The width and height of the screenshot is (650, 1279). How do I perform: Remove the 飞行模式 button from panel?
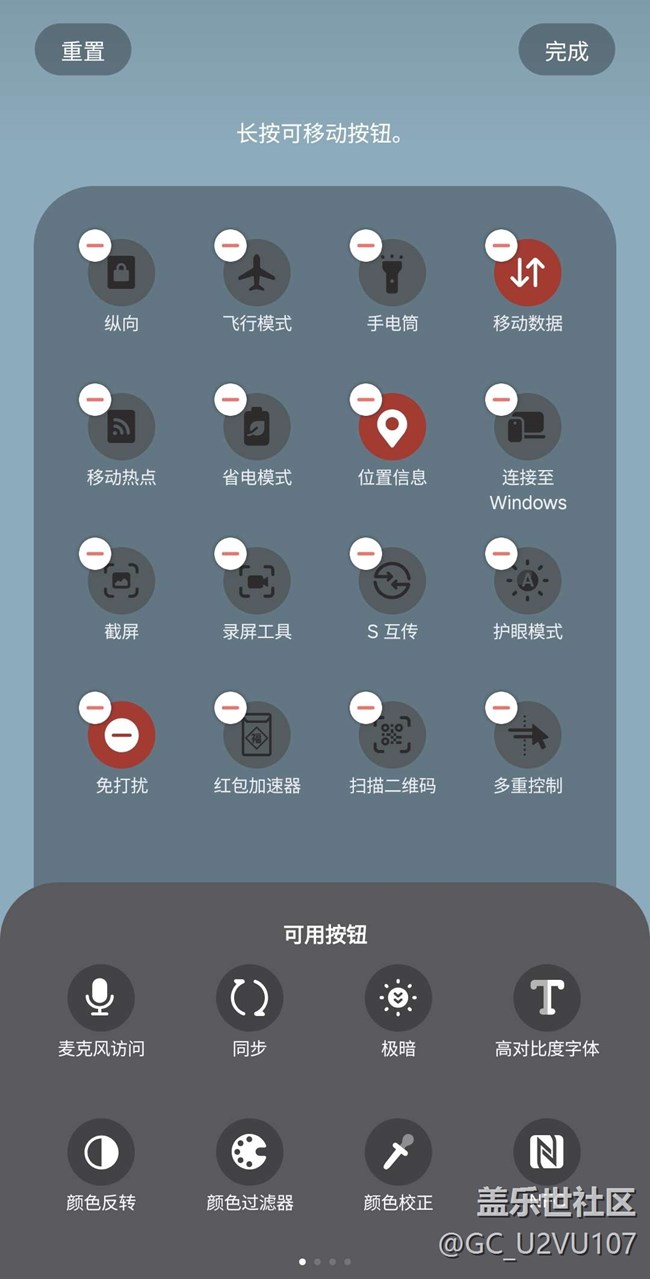click(230, 244)
